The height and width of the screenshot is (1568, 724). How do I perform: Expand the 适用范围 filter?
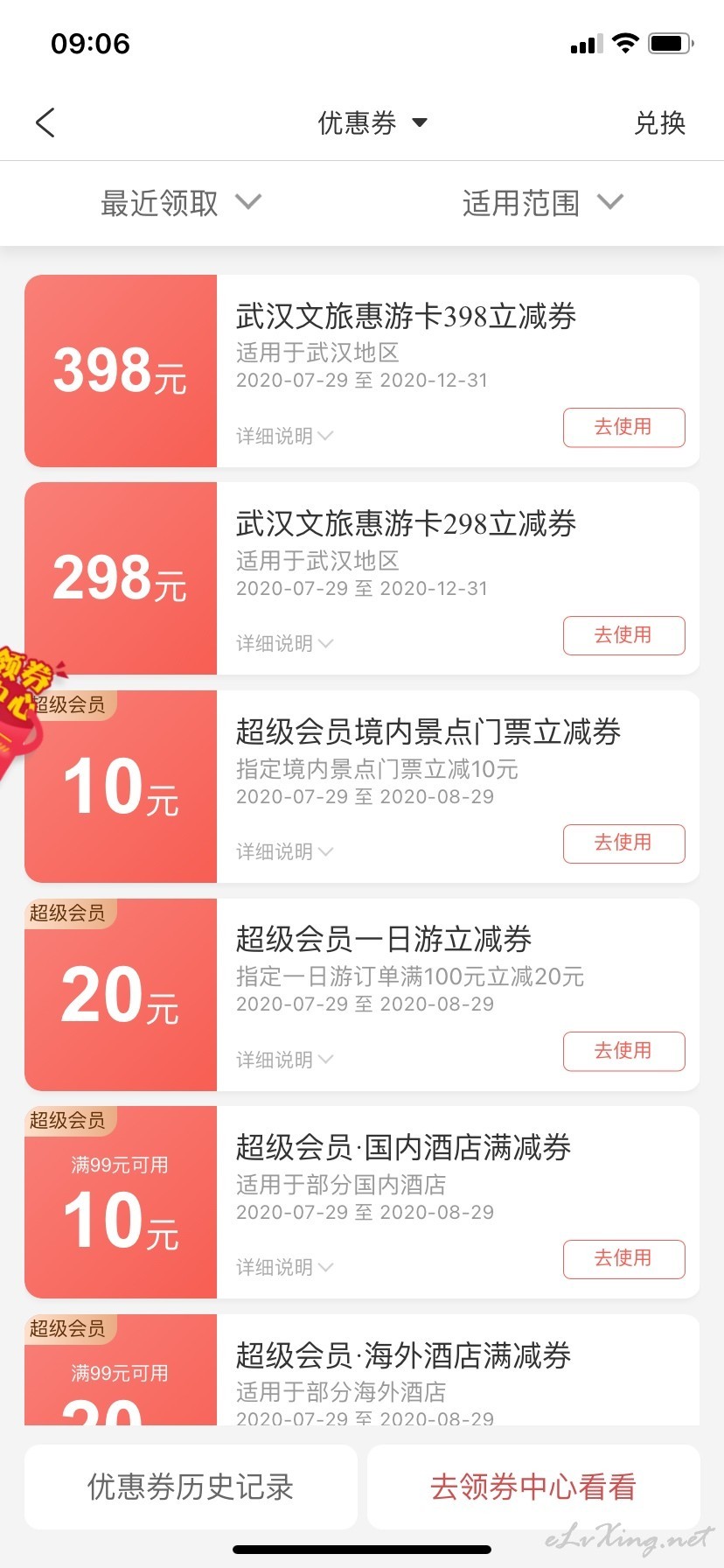[542, 203]
